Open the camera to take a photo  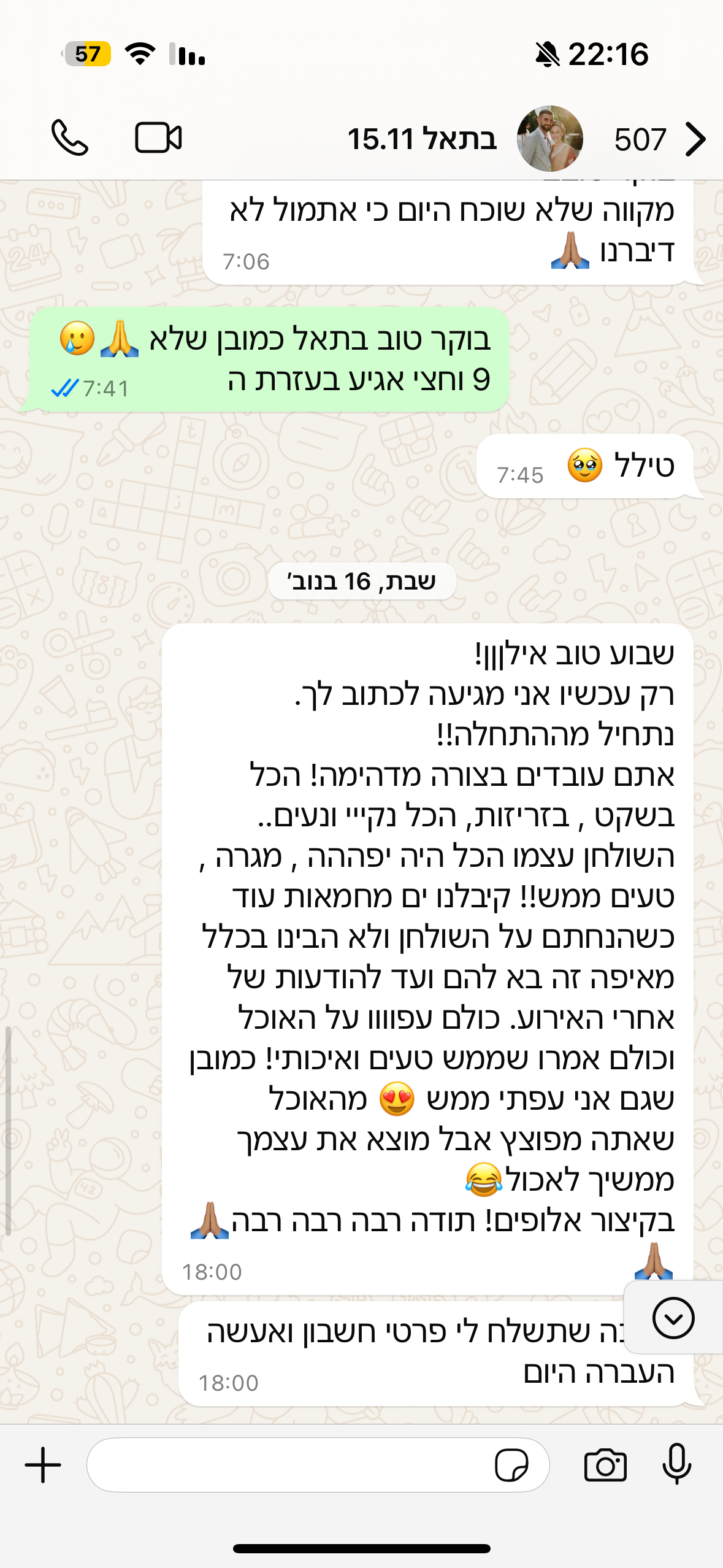pyautogui.click(x=605, y=1465)
